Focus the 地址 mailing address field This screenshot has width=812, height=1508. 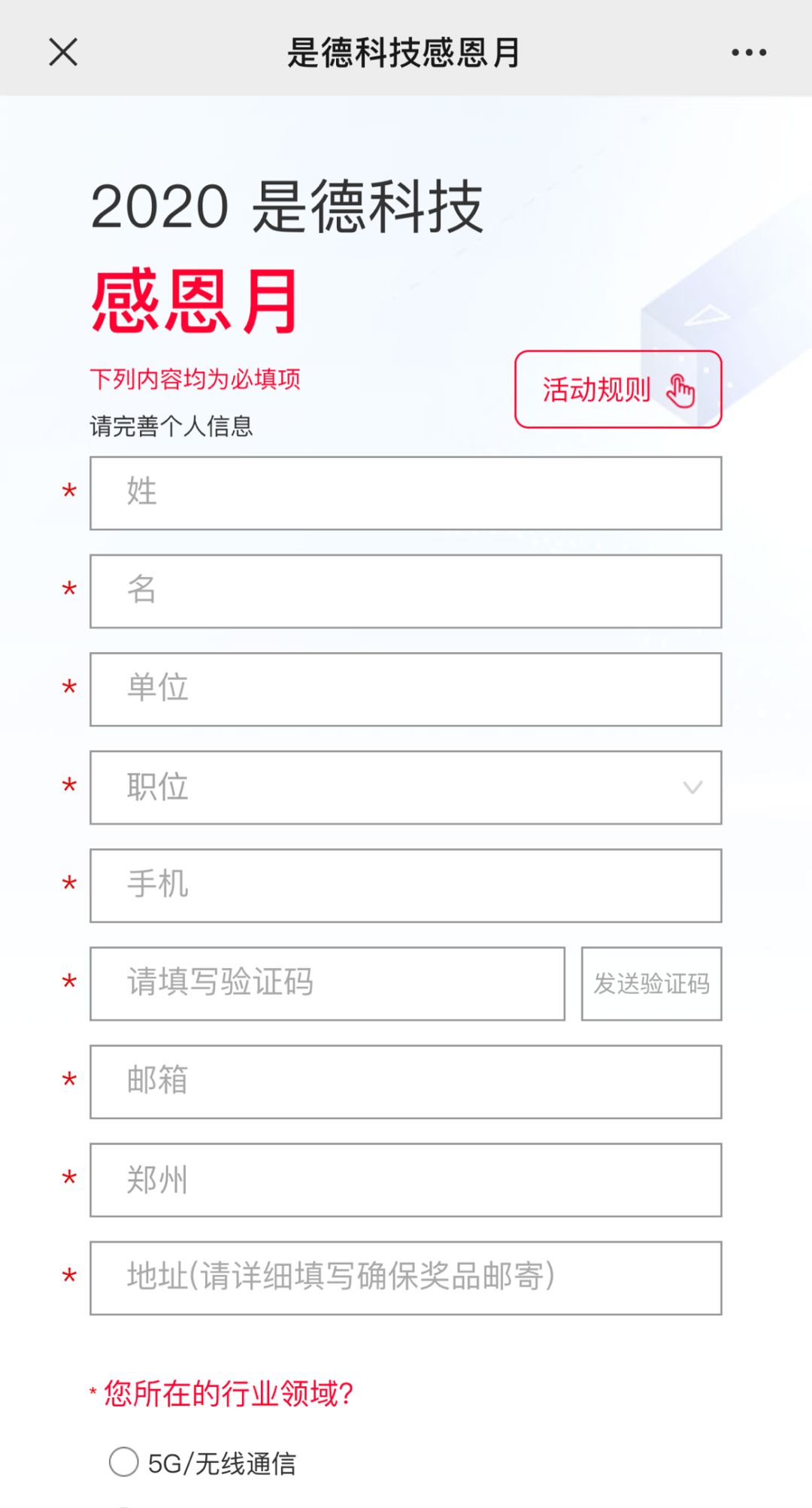(406, 1278)
